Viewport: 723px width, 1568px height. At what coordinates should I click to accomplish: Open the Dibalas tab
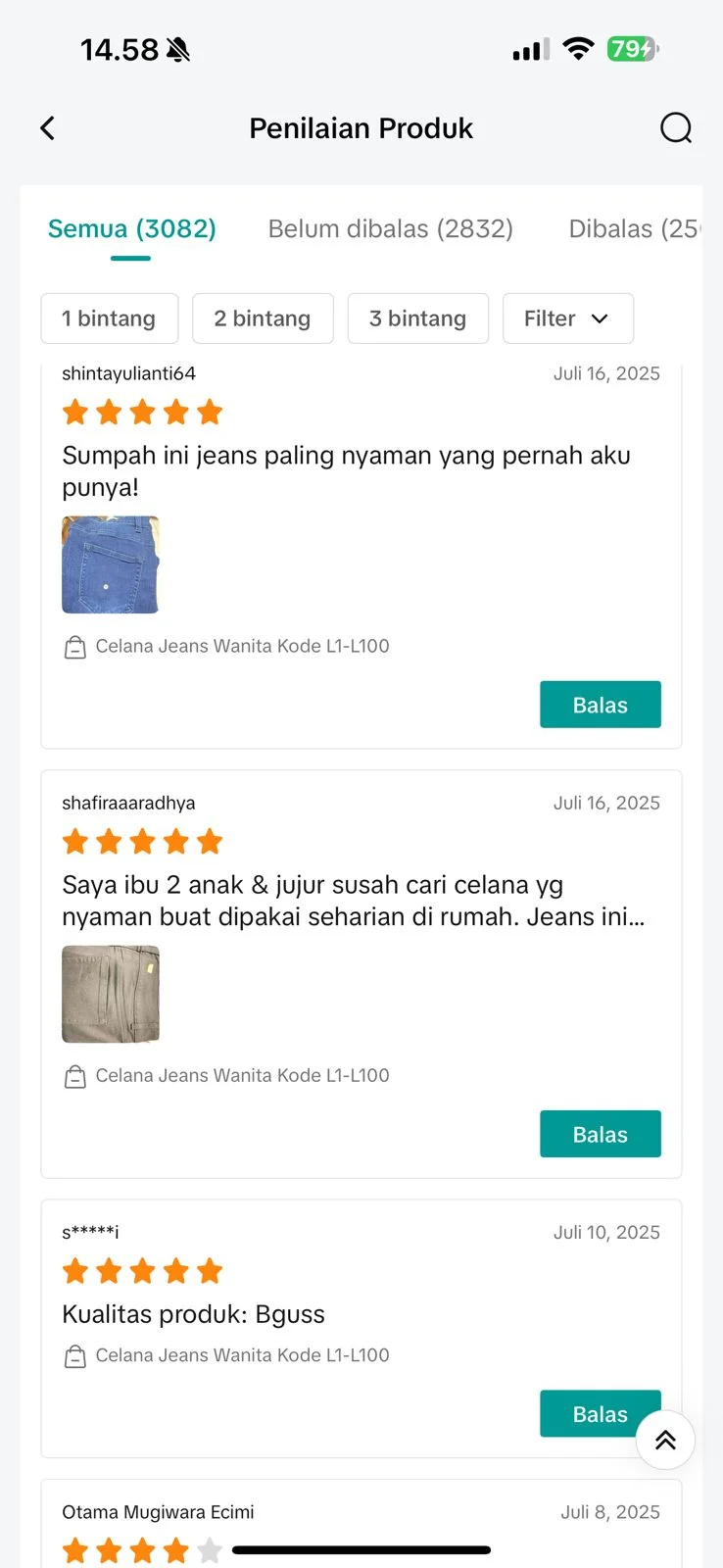coord(635,228)
